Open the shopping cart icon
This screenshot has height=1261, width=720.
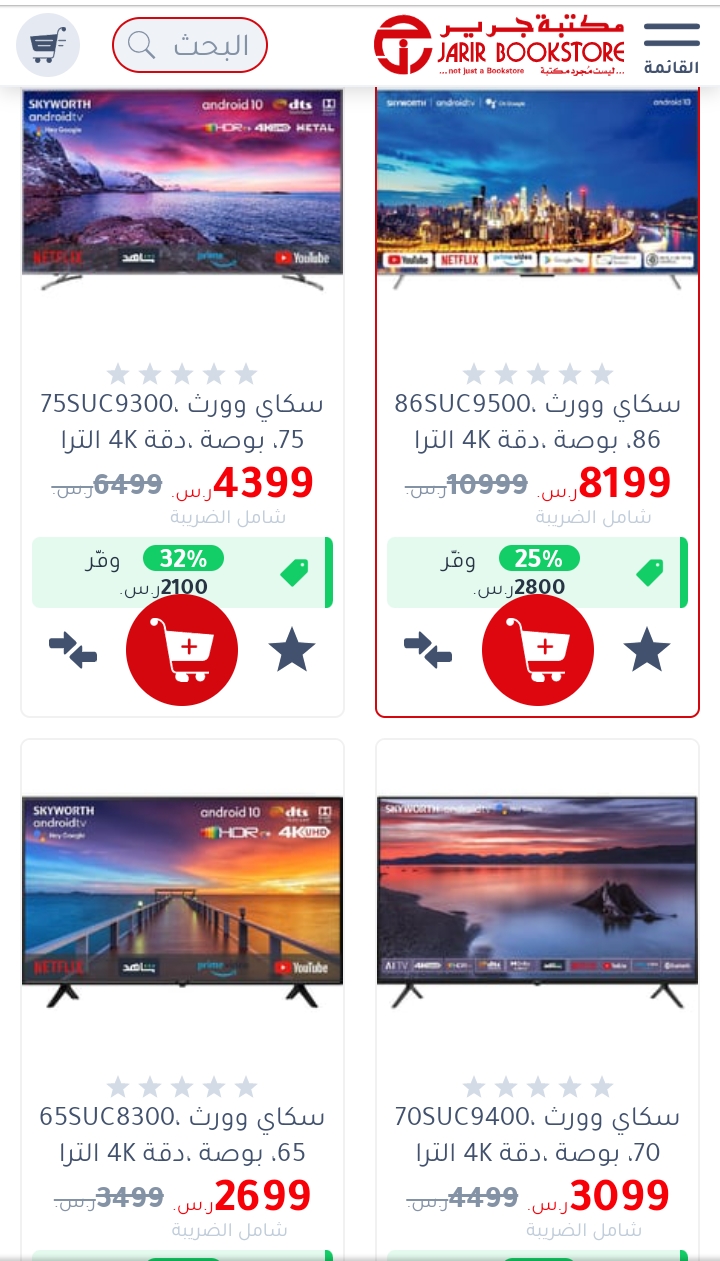[x=48, y=45]
